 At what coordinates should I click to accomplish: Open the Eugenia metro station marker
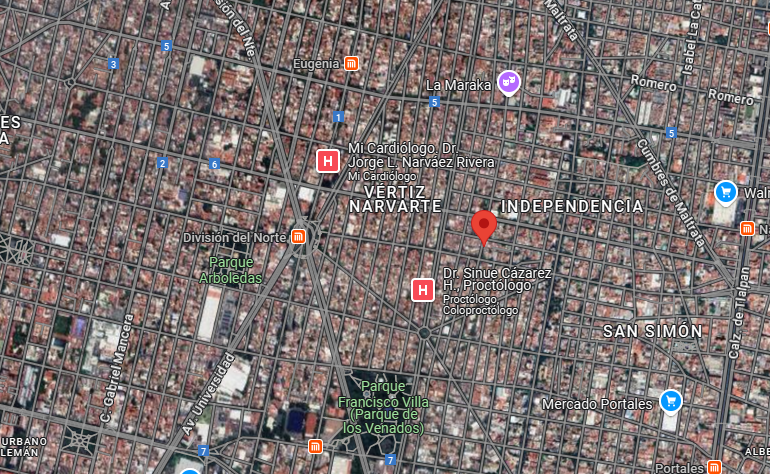[x=352, y=64]
